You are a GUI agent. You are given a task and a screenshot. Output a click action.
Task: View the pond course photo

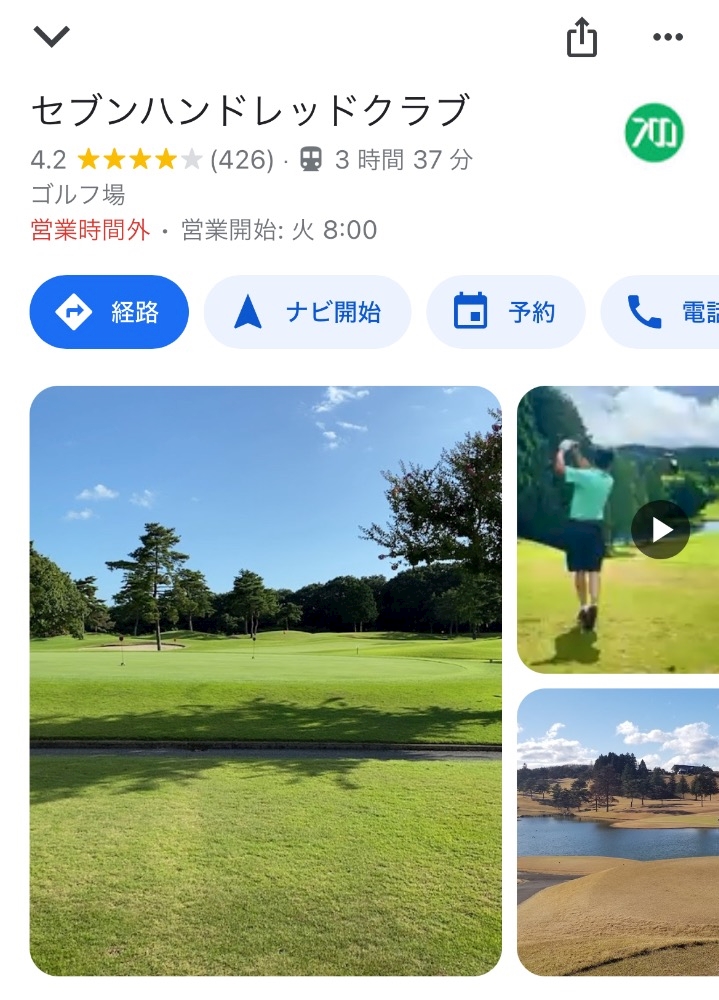tap(618, 832)
